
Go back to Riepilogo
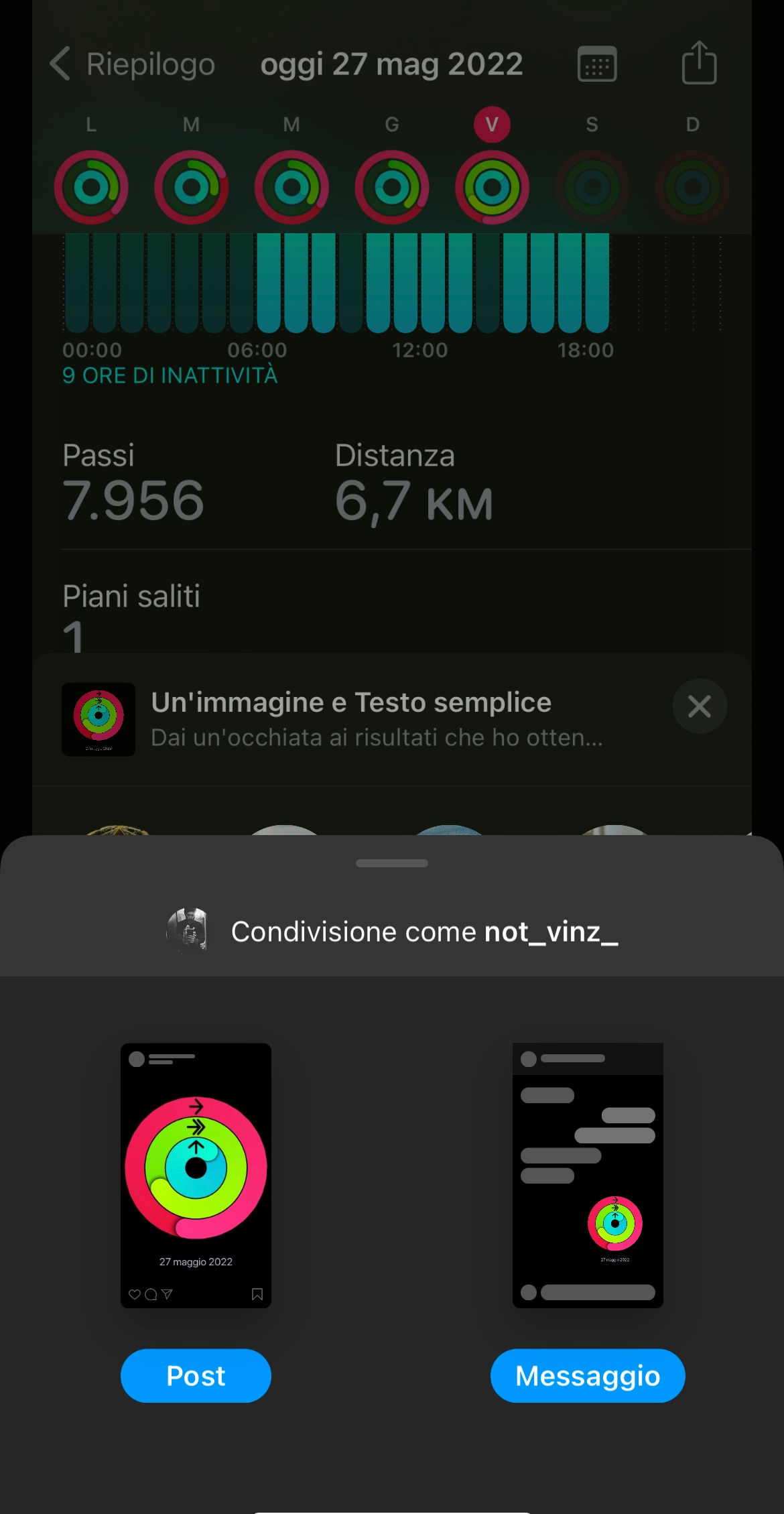point(133,64)
